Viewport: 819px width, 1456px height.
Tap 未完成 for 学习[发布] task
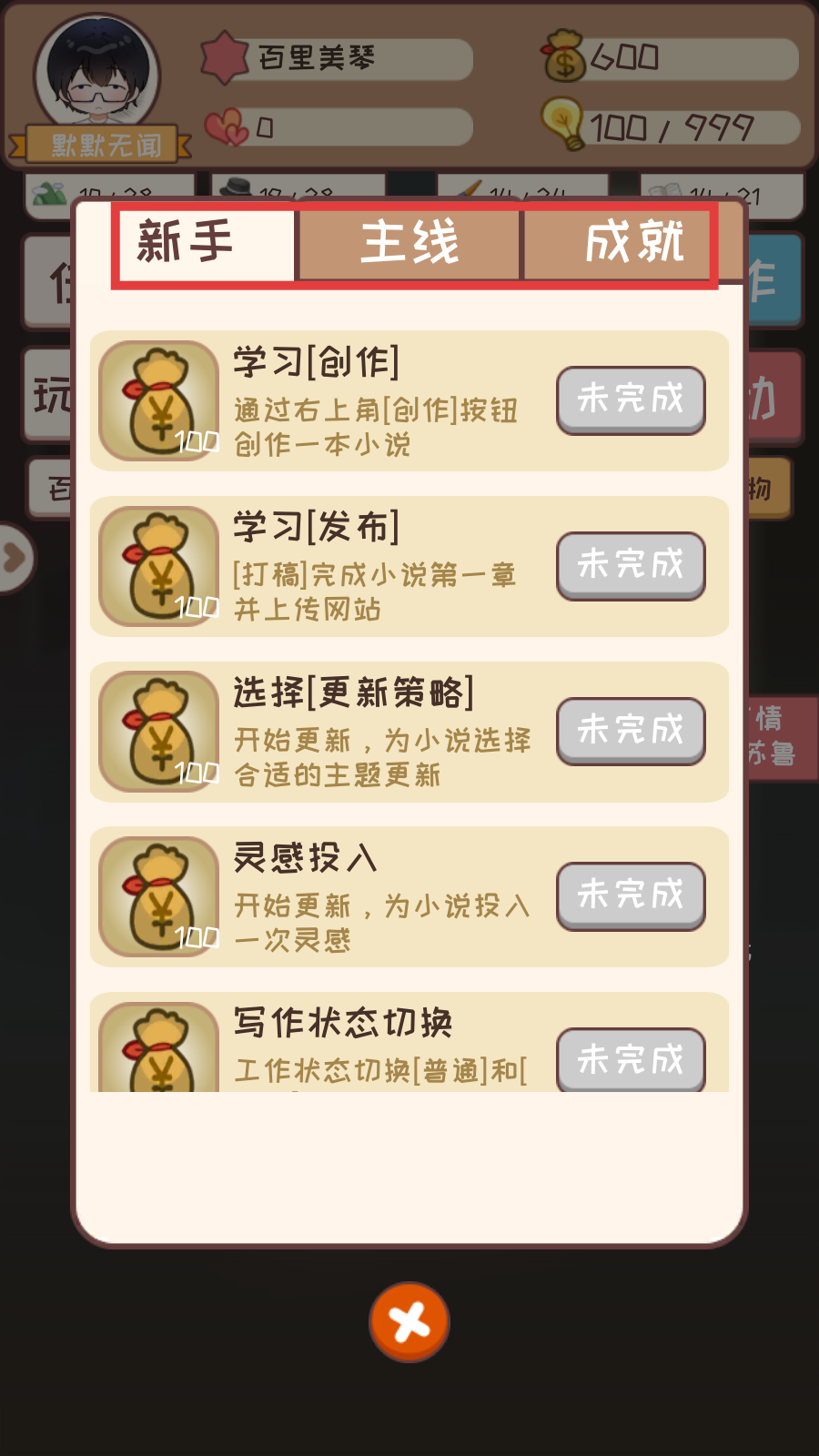point(631,565)
